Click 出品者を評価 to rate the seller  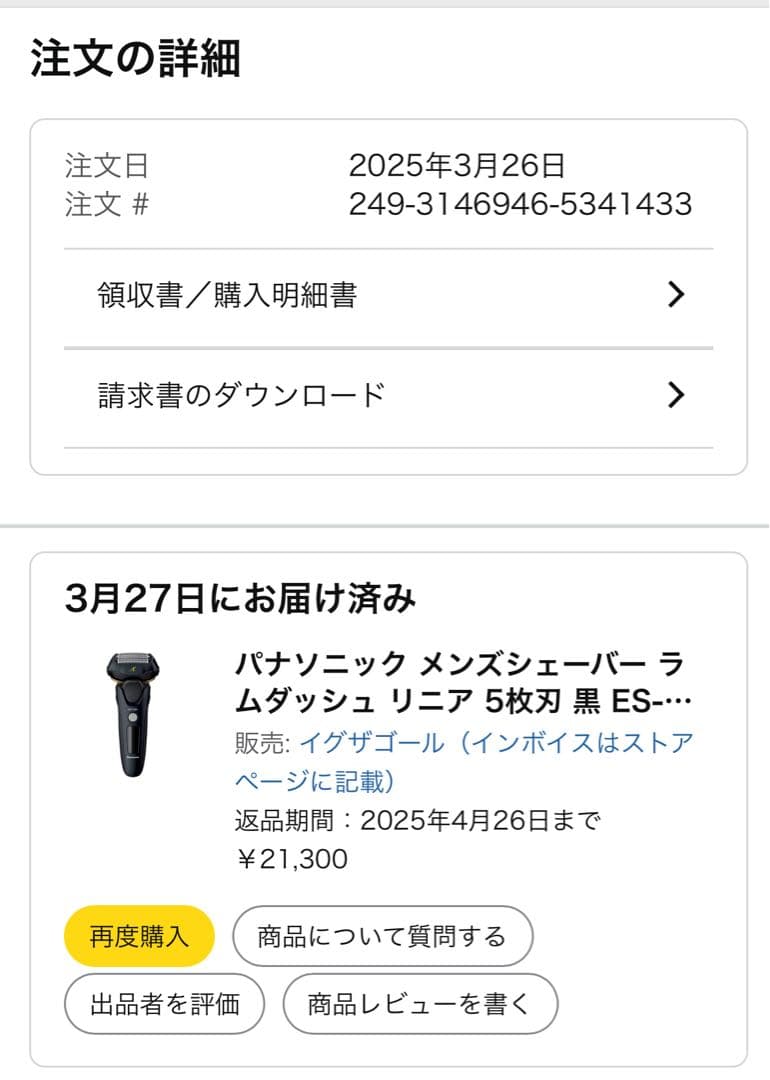point(164,1003)
